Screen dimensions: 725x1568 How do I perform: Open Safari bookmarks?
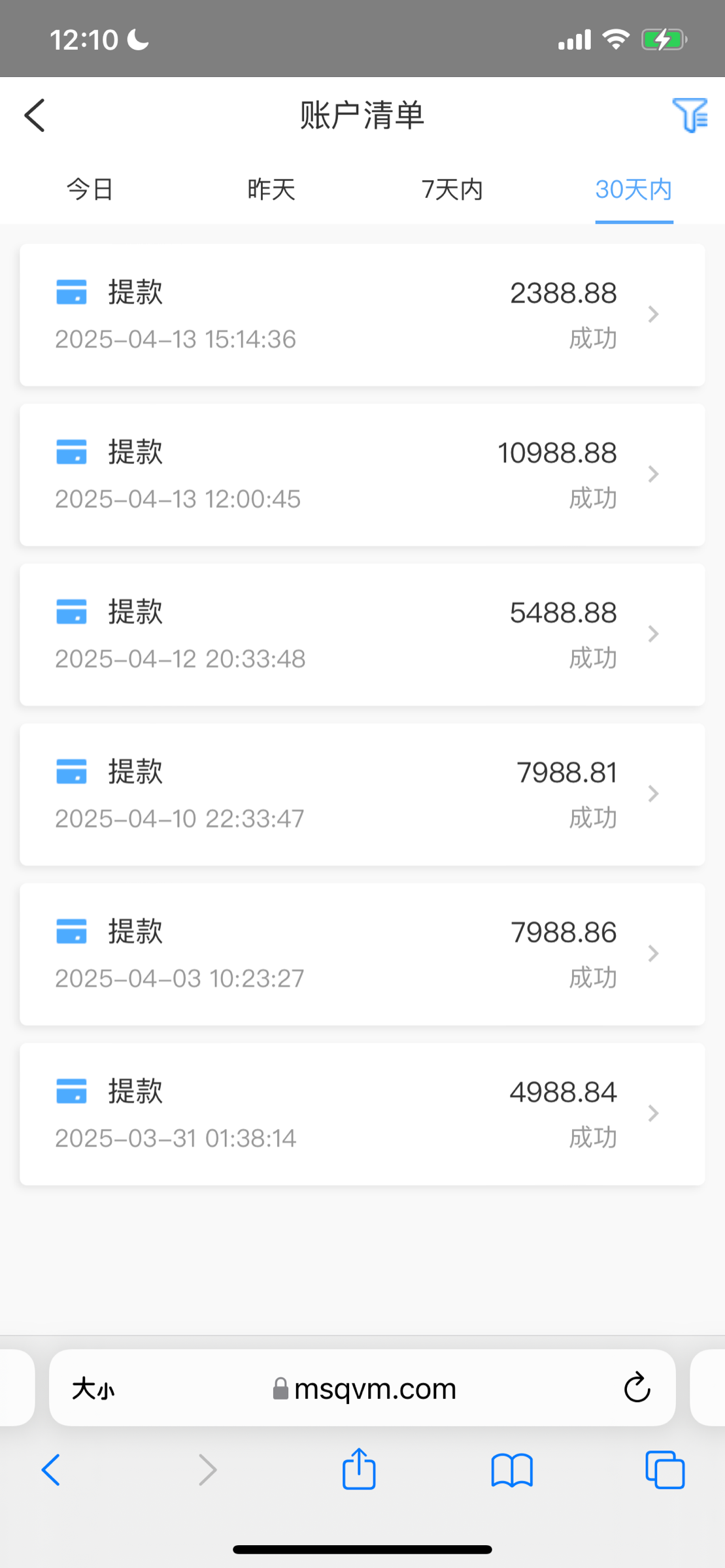[512, 1471]
